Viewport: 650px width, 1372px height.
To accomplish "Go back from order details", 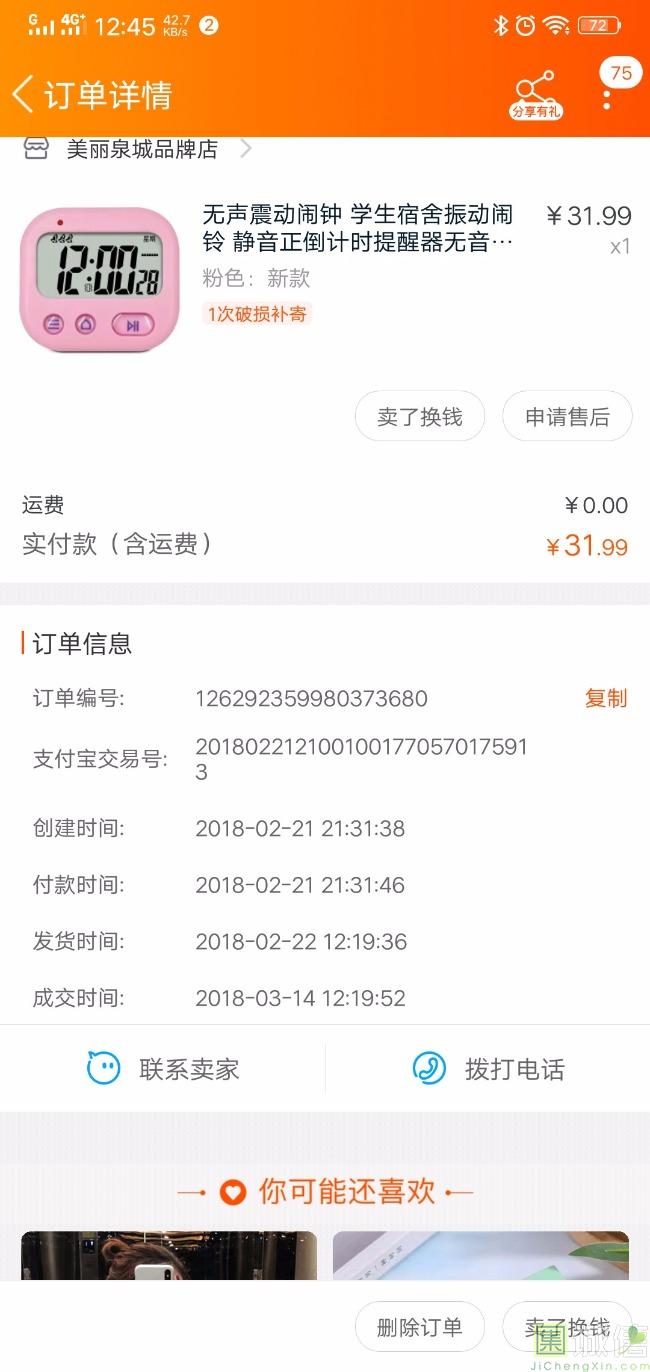I will point(24,95).
